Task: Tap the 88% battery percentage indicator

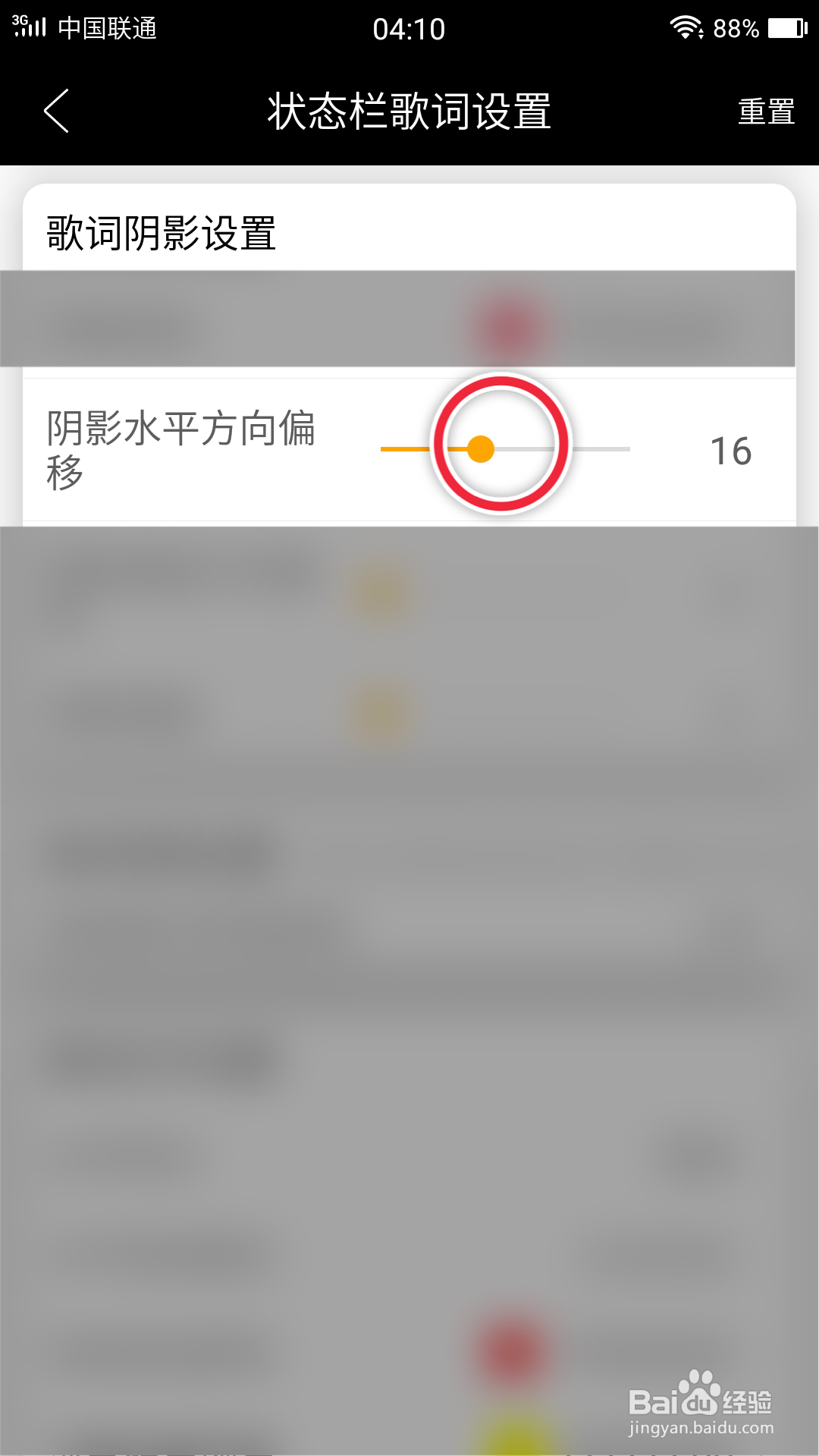Action: point(736,29)
